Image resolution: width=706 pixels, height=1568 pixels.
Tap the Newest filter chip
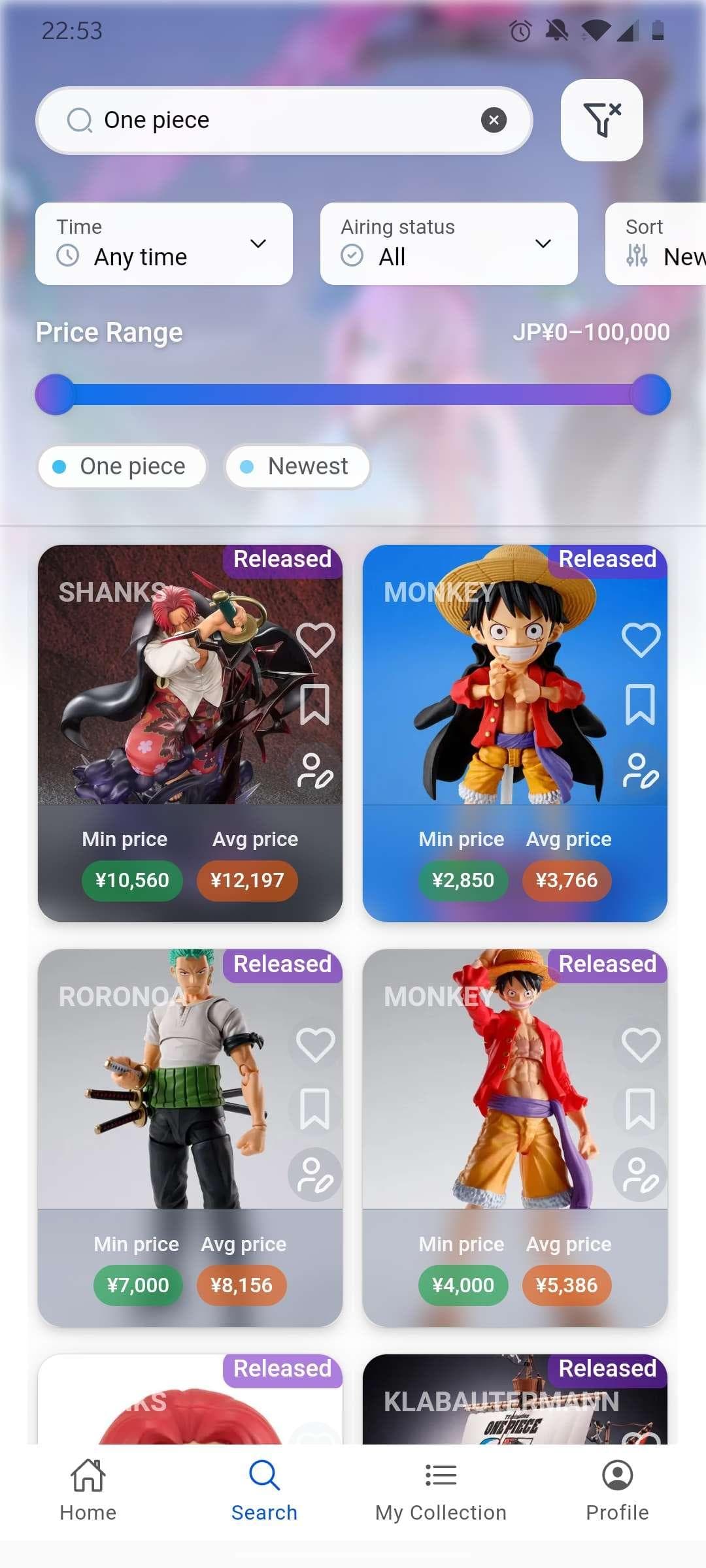click(x=297, y=466)
